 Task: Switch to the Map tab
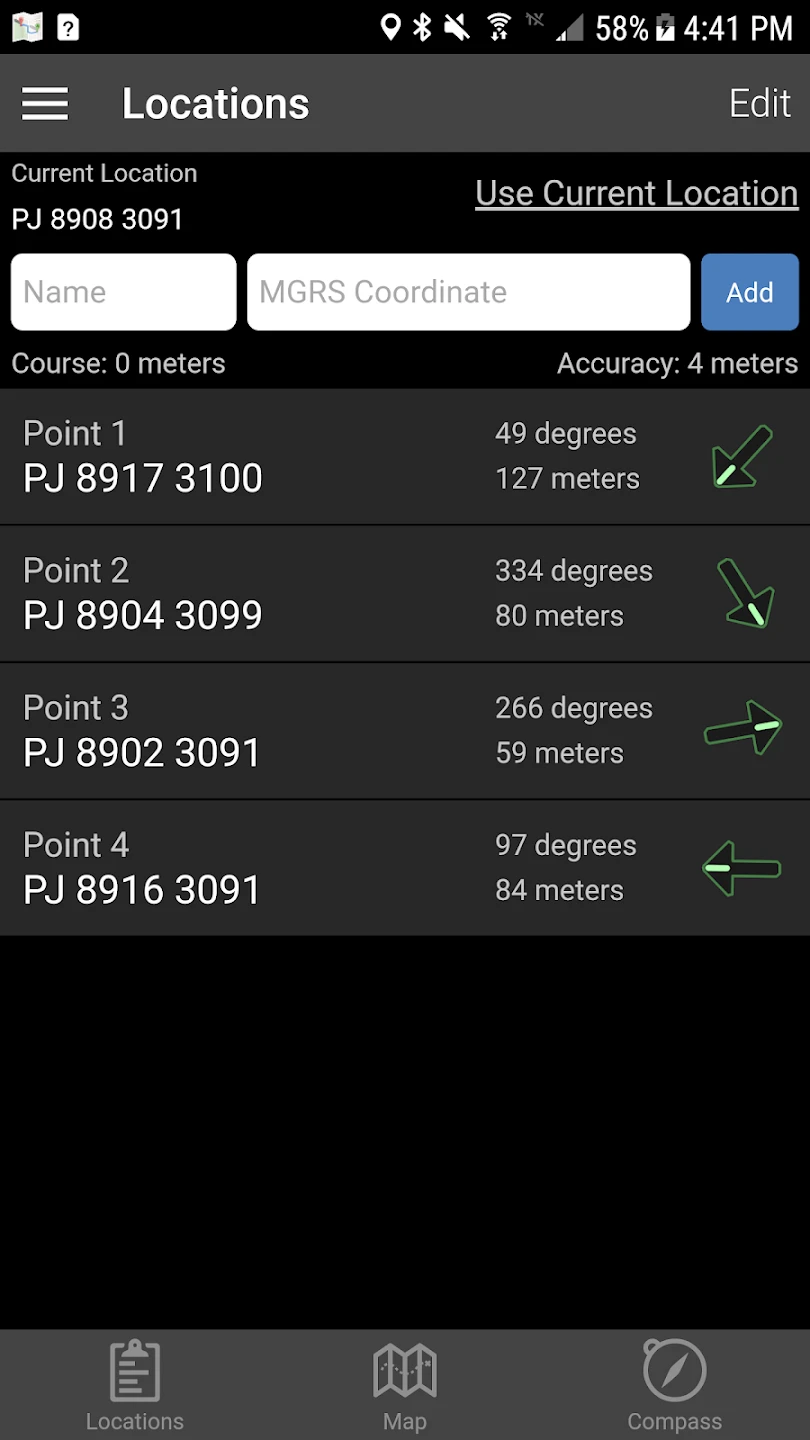click(404, 1385)
